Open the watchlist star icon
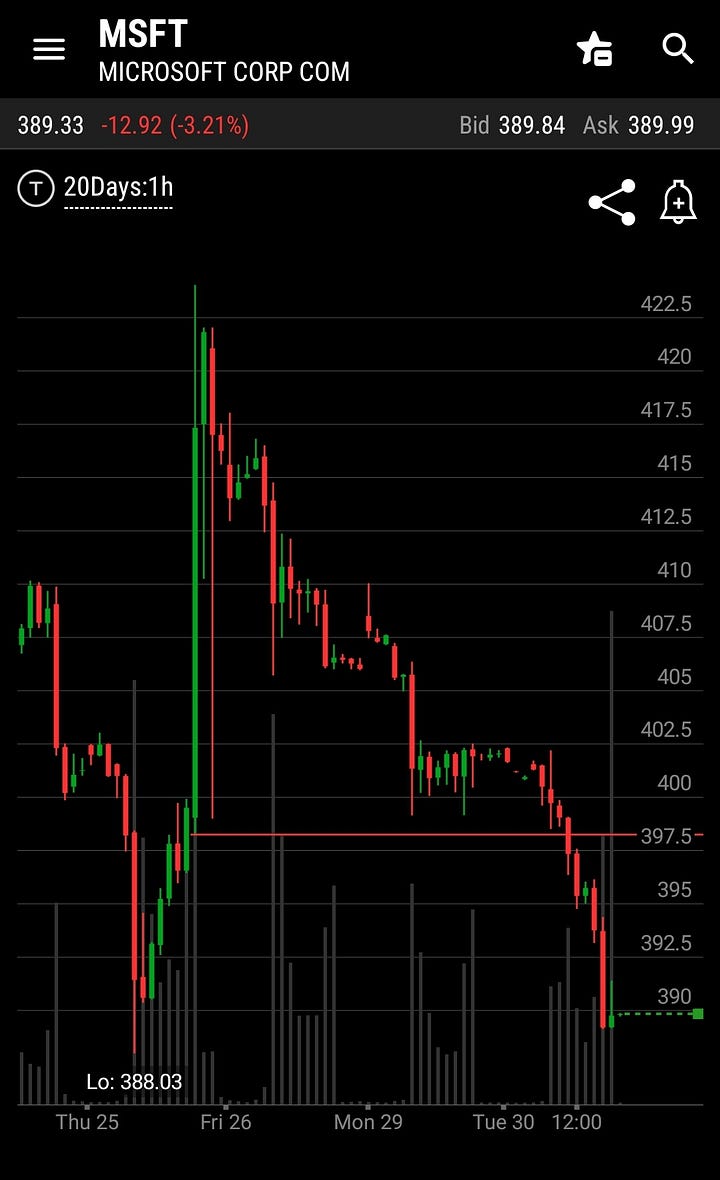This screenshot has width=720, height=1180. (x=594, y=49)
